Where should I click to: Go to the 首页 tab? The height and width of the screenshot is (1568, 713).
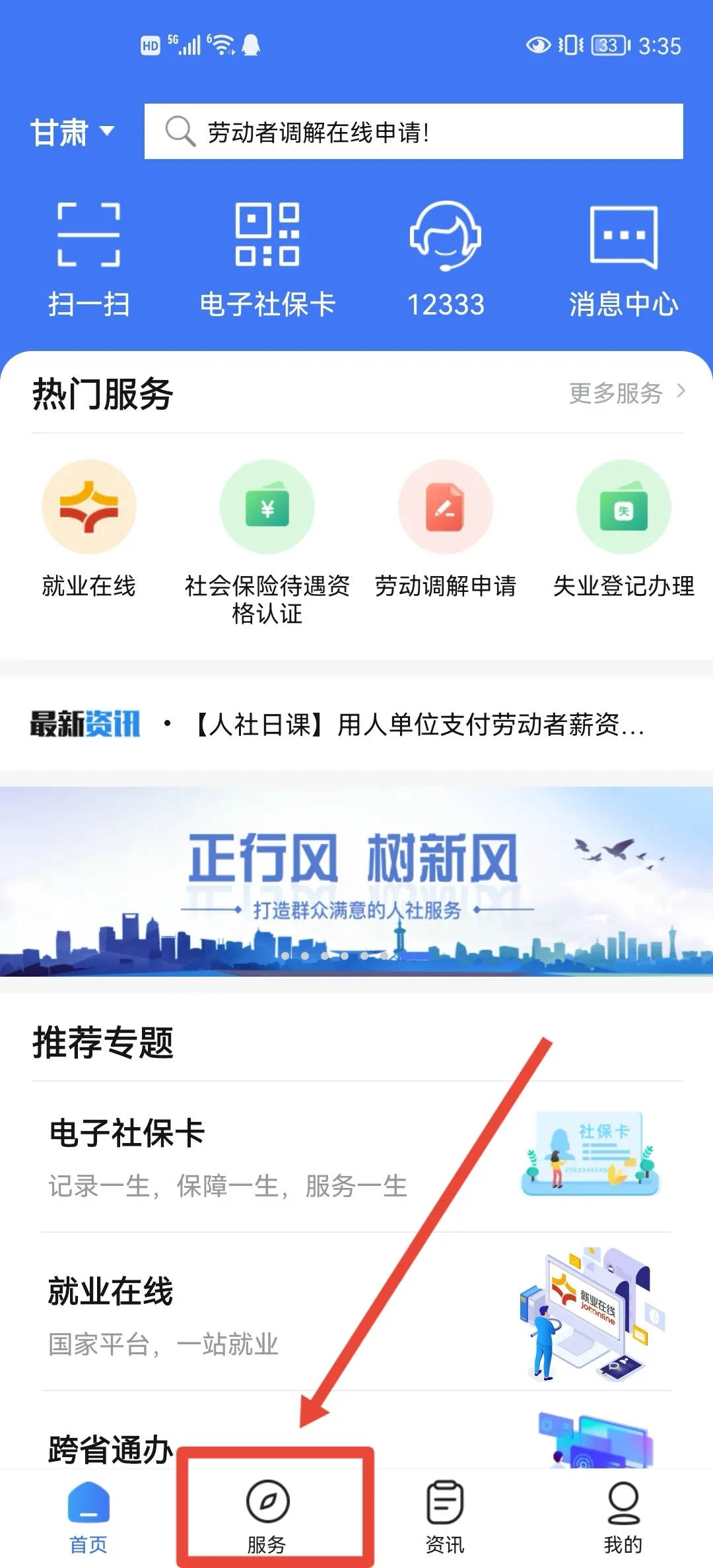[x=88, y=1515]
